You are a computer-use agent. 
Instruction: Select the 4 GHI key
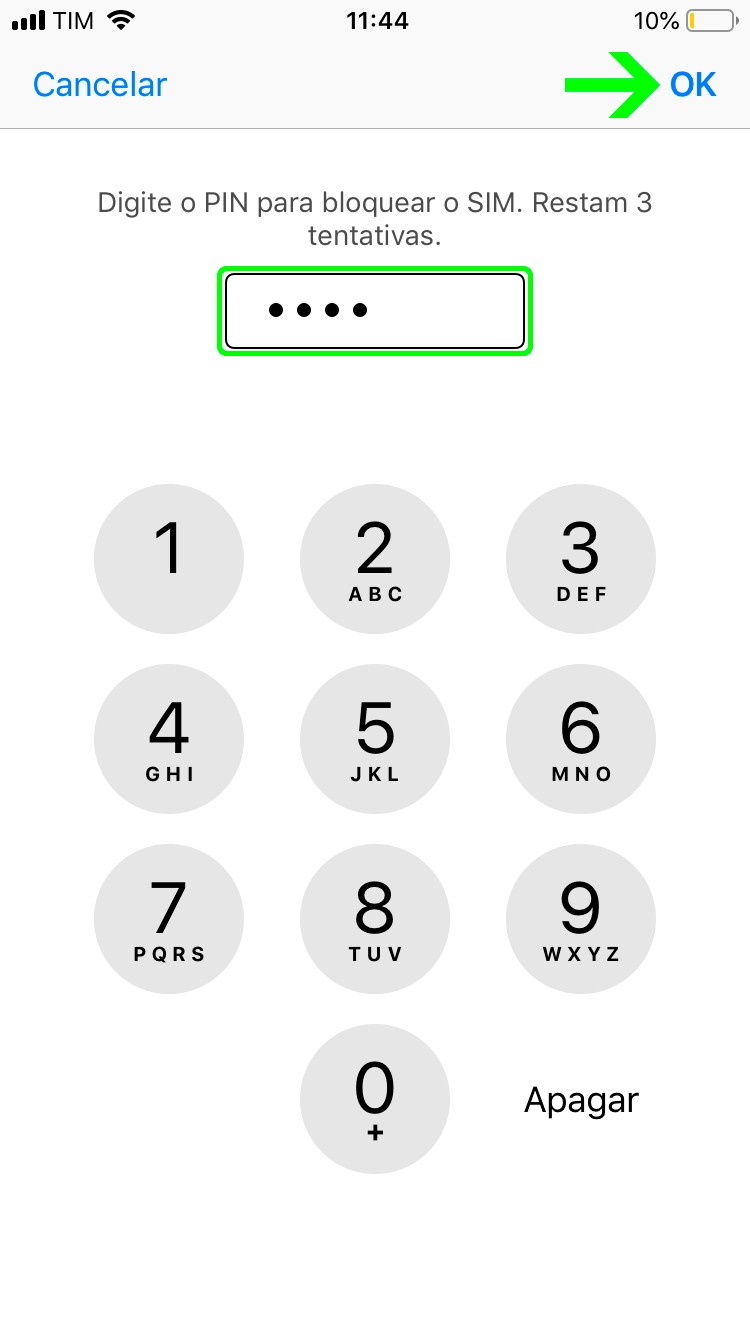tap(169, 739)
